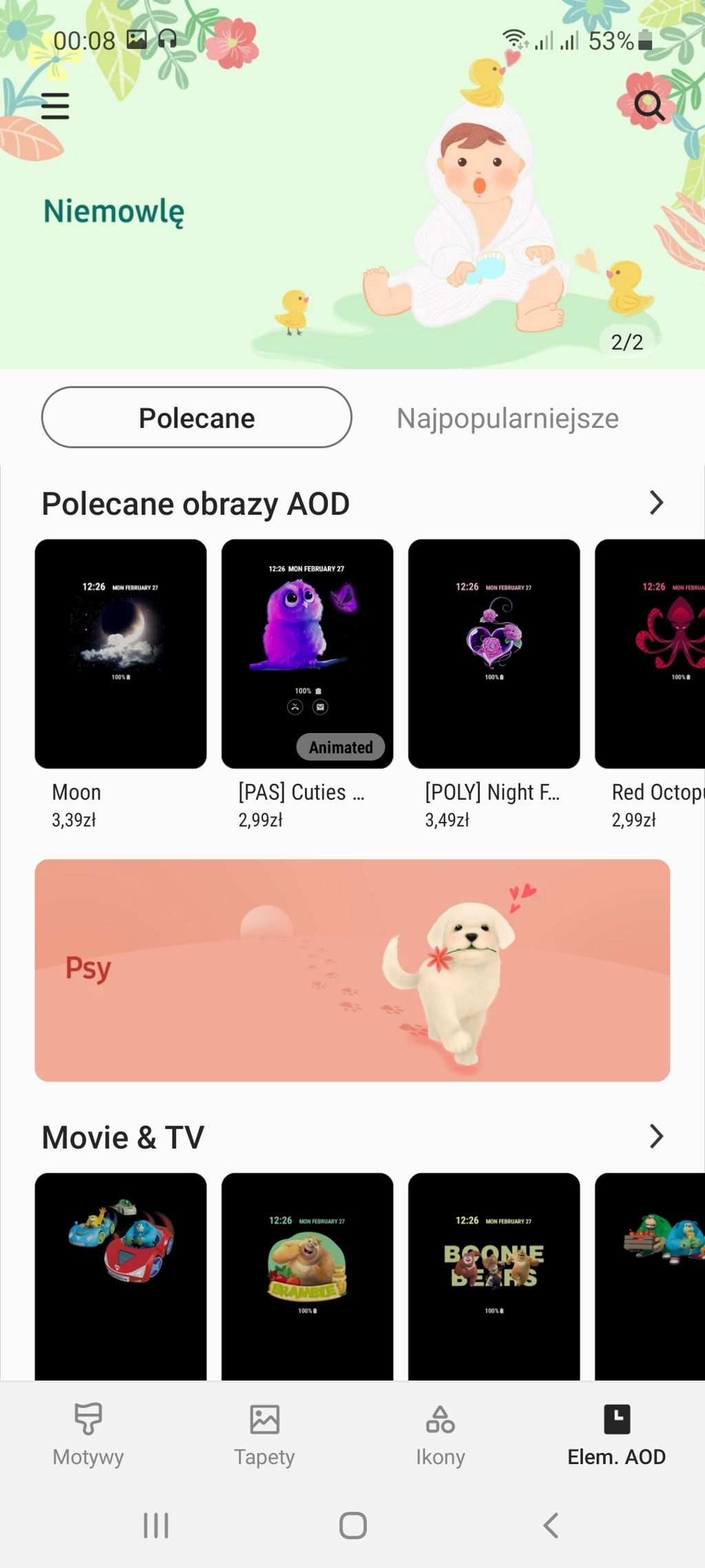Viewport: 705px width, 1568px height.
Task: Open the Psy collection banner
Action: pos(352,970)
